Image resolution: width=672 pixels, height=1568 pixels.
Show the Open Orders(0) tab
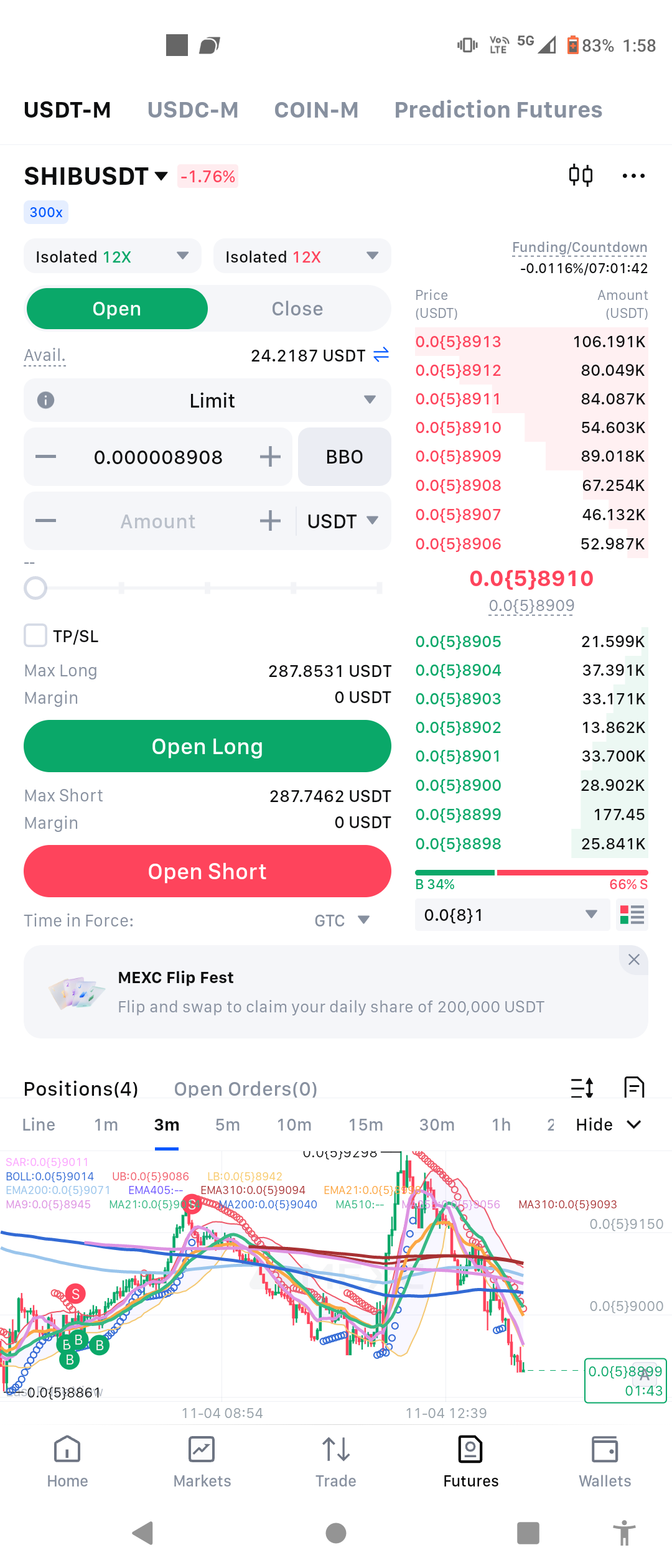click(245, 1089)
